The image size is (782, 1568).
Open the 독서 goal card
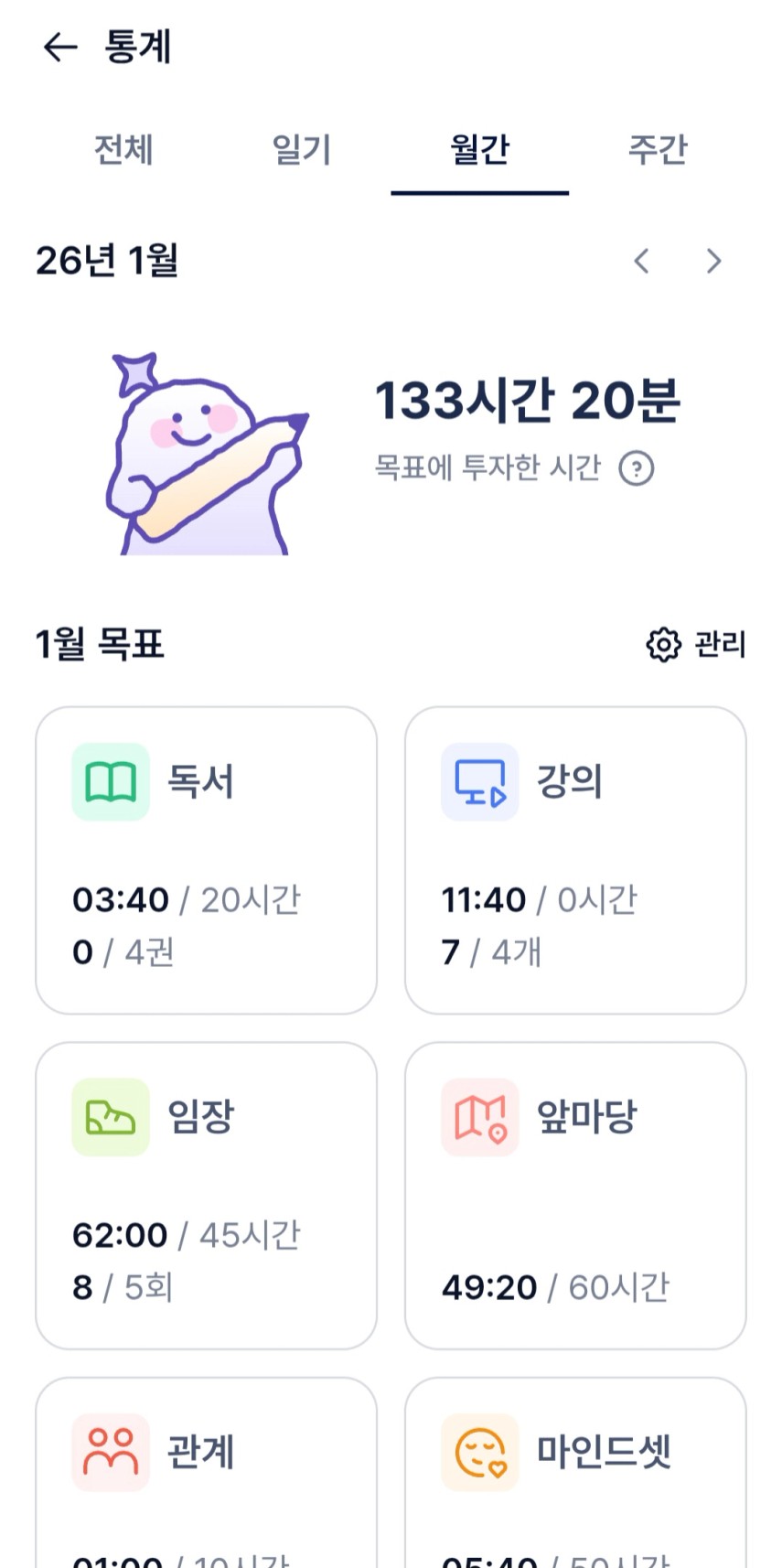206,860
